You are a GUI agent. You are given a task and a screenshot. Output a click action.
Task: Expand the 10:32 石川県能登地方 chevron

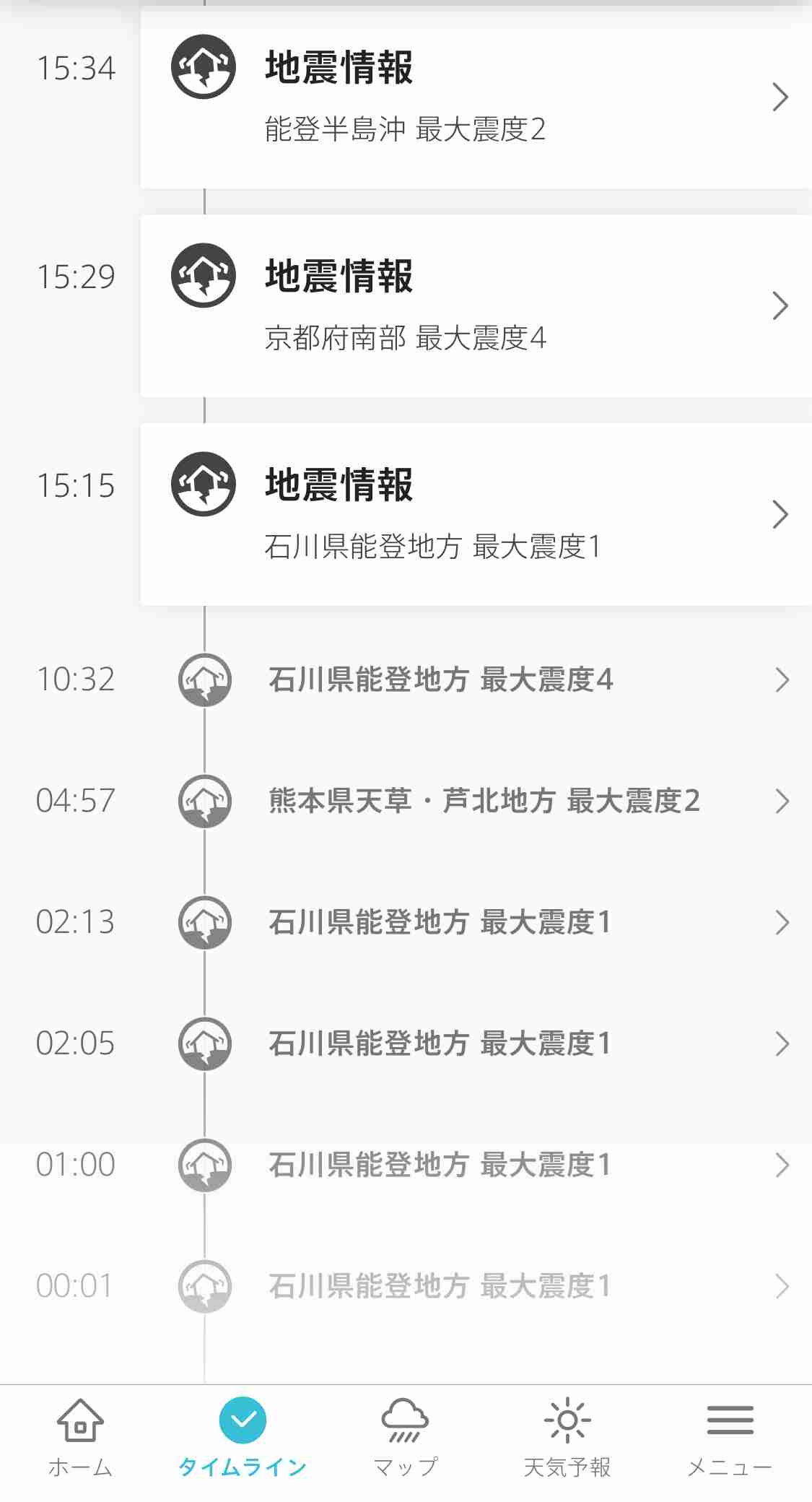tap(783, 680)
